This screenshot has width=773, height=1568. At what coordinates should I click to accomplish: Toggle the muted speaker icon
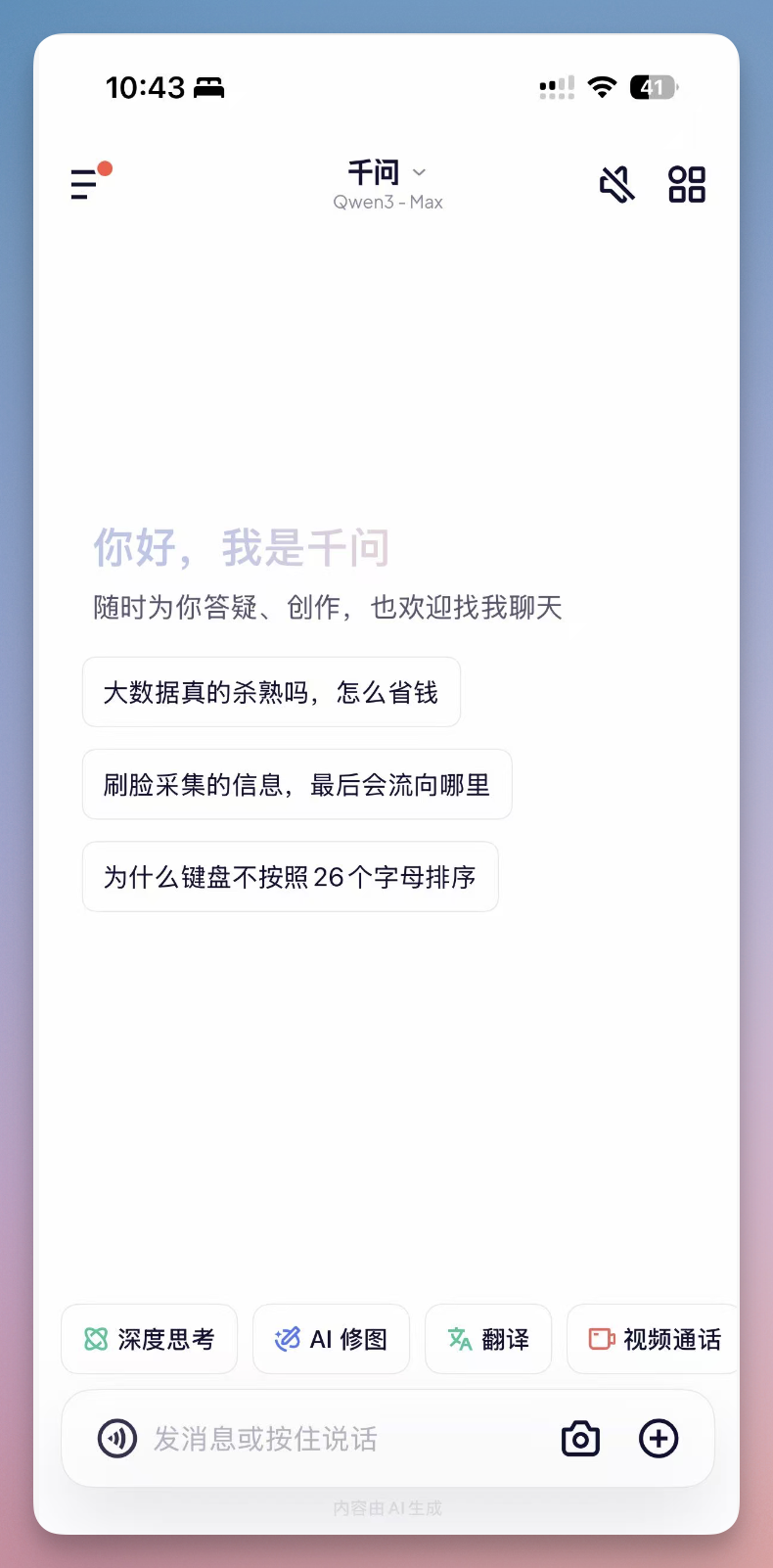[616, 183]
